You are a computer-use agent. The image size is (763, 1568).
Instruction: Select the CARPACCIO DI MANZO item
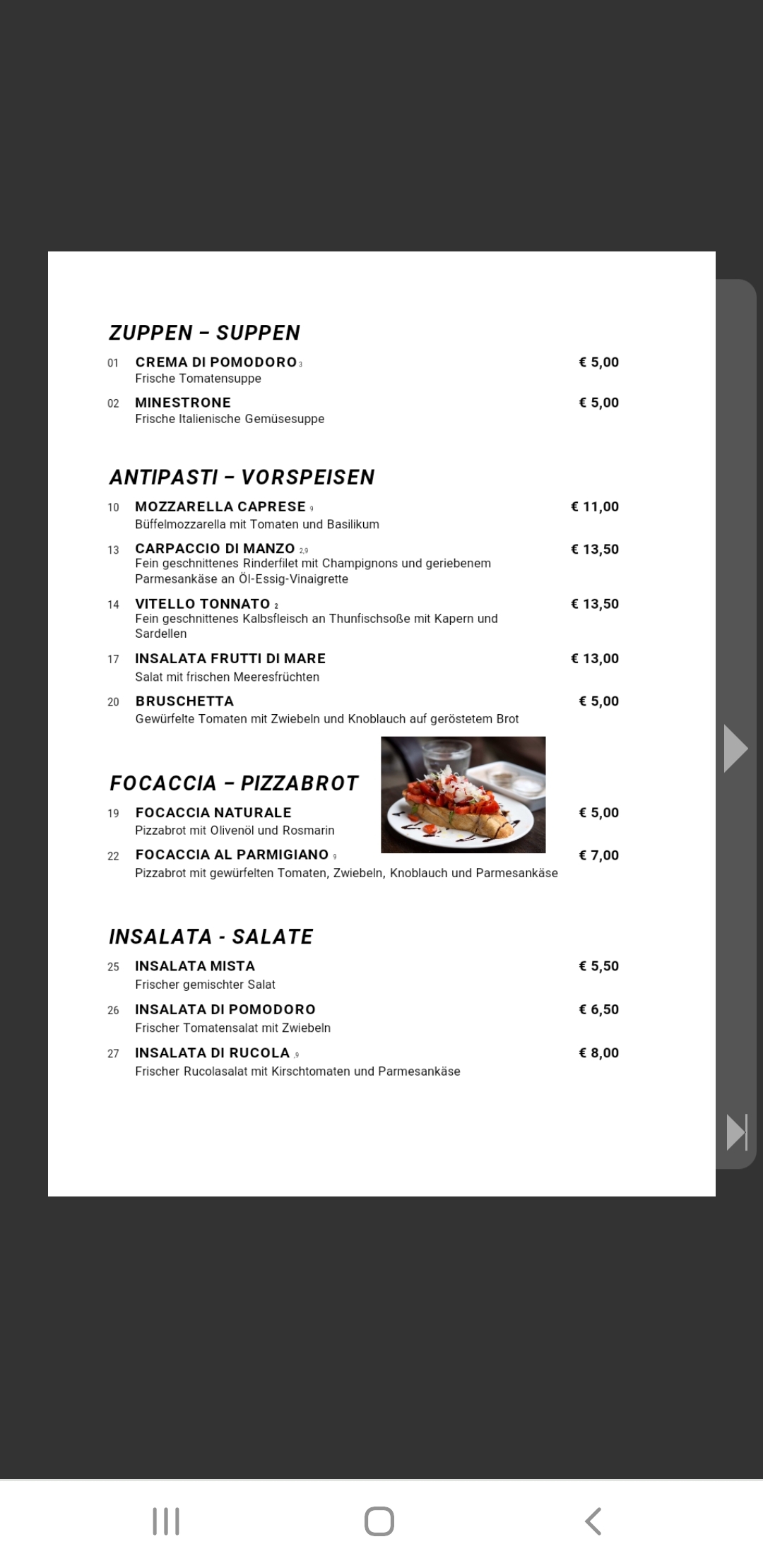[215, 548]
